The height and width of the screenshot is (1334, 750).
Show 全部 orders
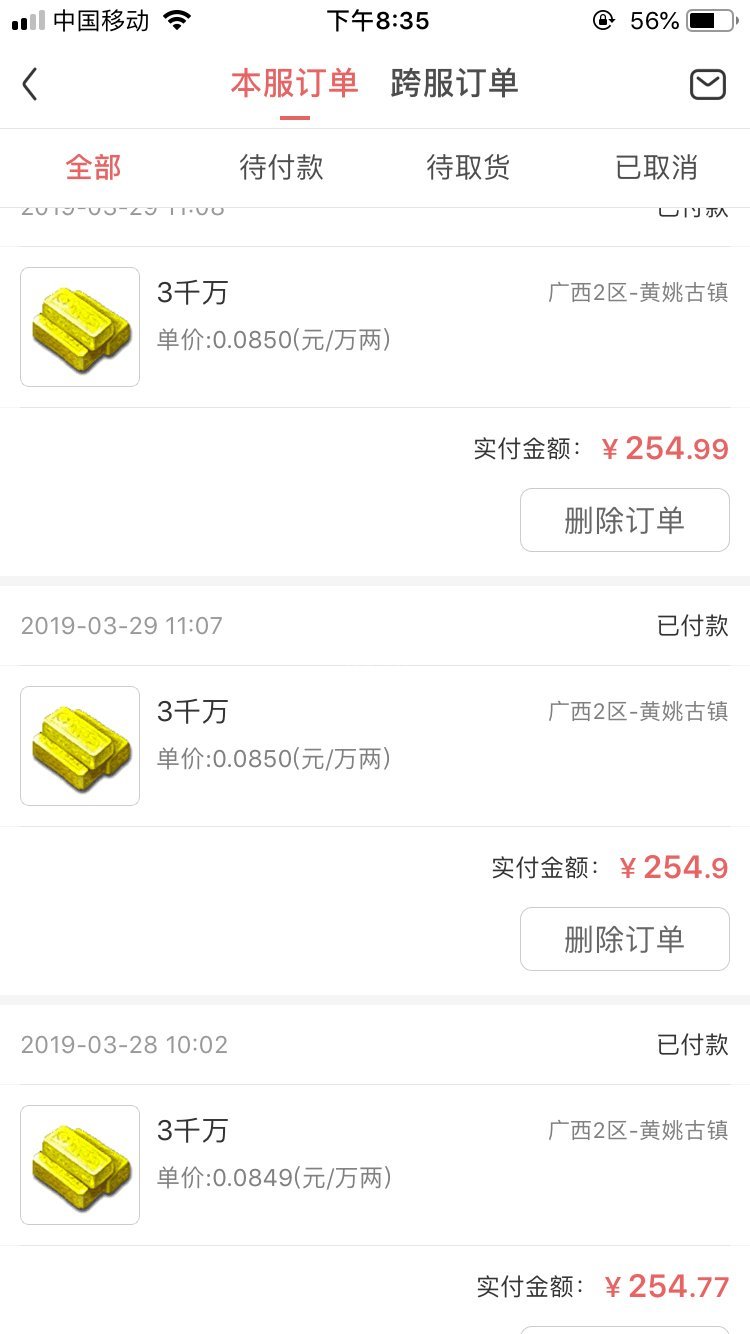click(94, 167)
